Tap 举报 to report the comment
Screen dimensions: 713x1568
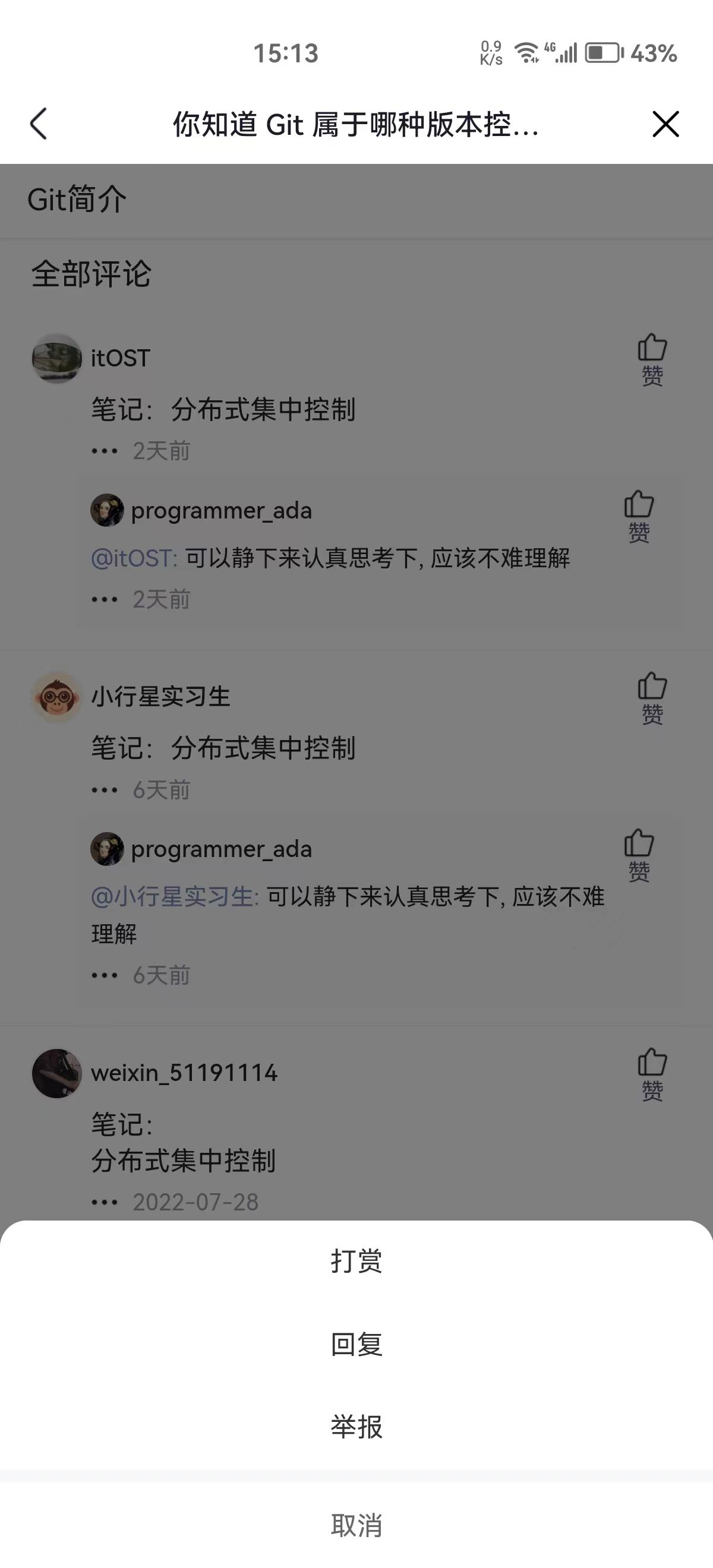pos(356,1427)
